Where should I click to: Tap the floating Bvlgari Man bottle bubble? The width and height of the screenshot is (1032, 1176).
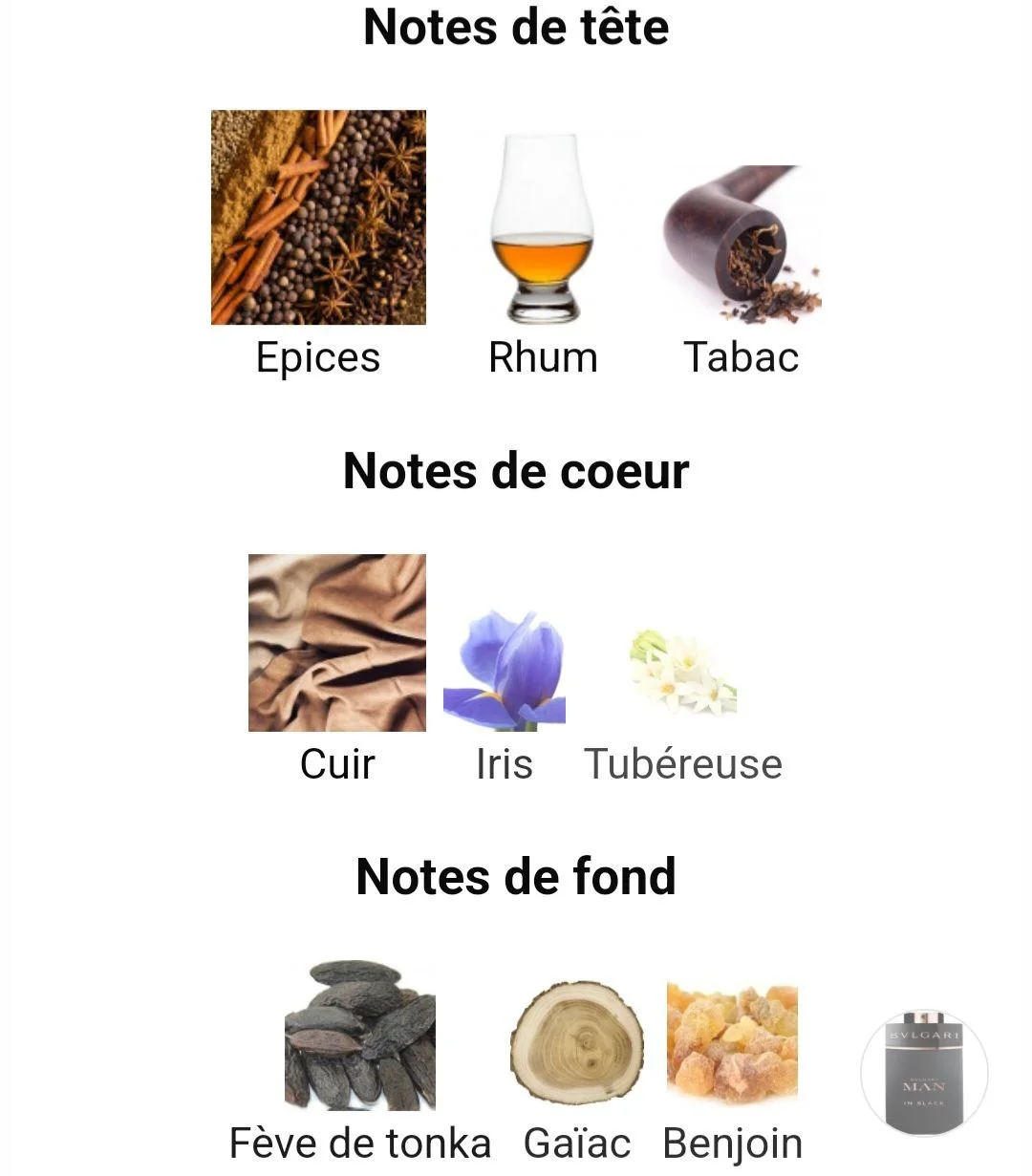click(x=924, y=1074)
